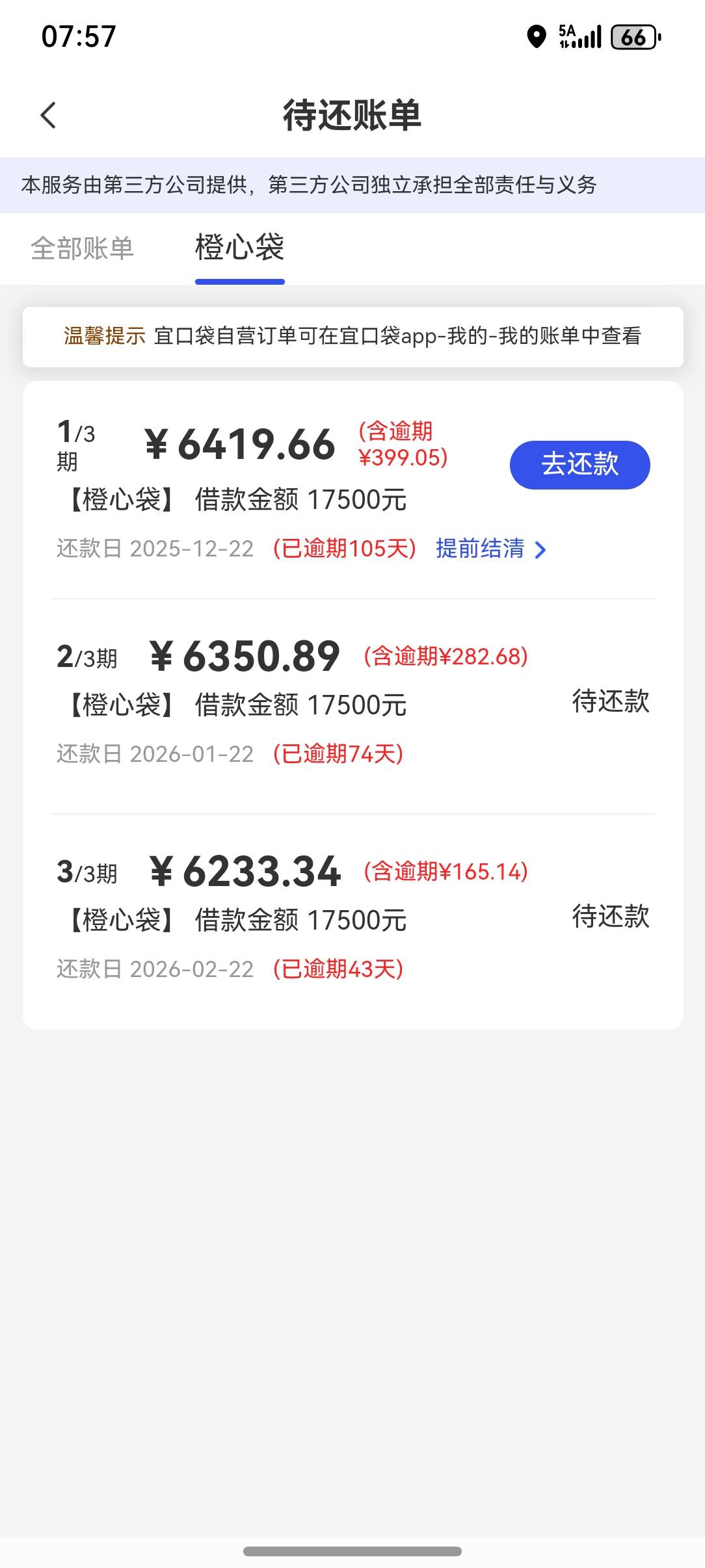Open the 2/3期 bill of ¥6350.89
The height and width of the screenshot is (1568, 705).
(353, 705)
